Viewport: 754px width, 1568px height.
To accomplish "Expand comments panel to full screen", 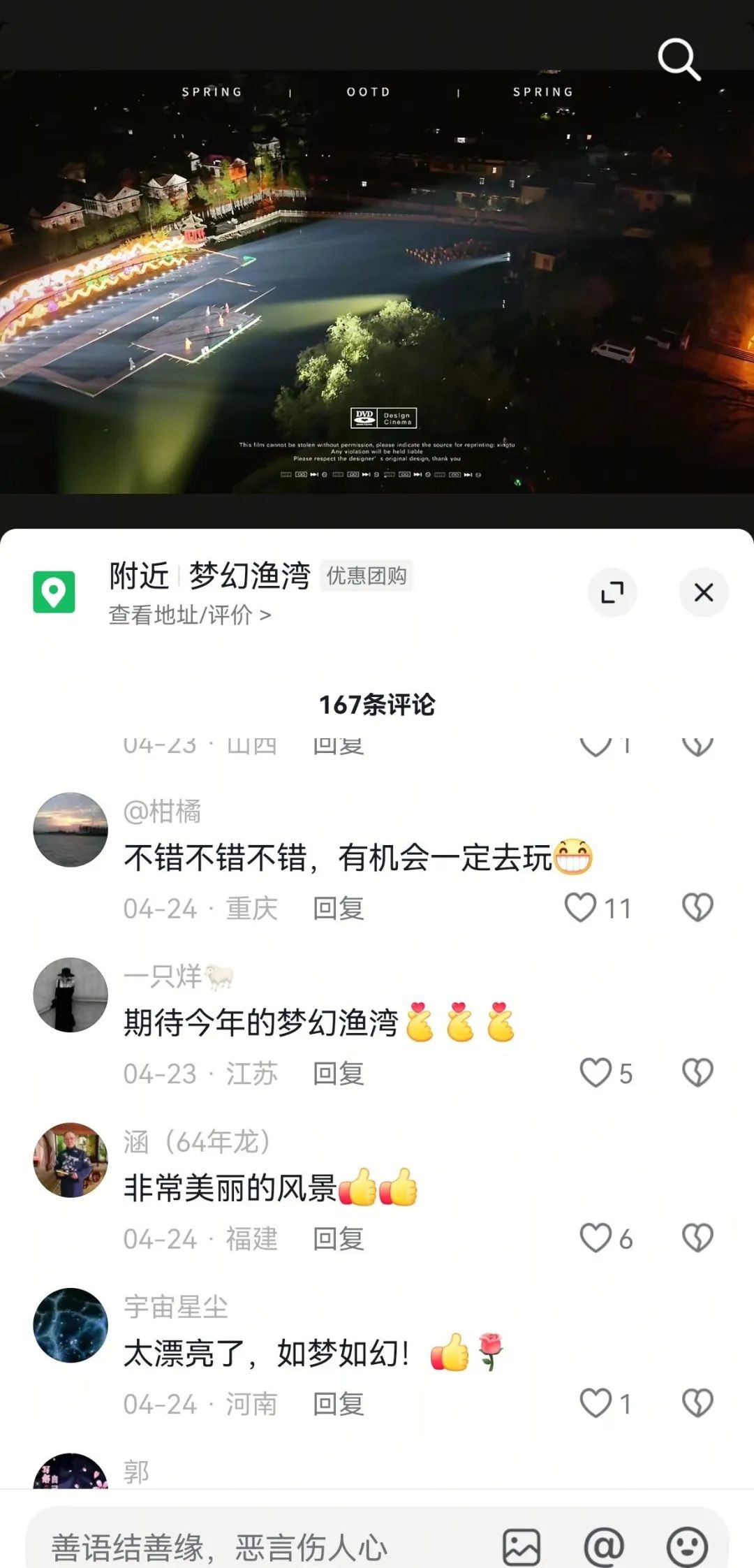I will click(x=612, y=592).
